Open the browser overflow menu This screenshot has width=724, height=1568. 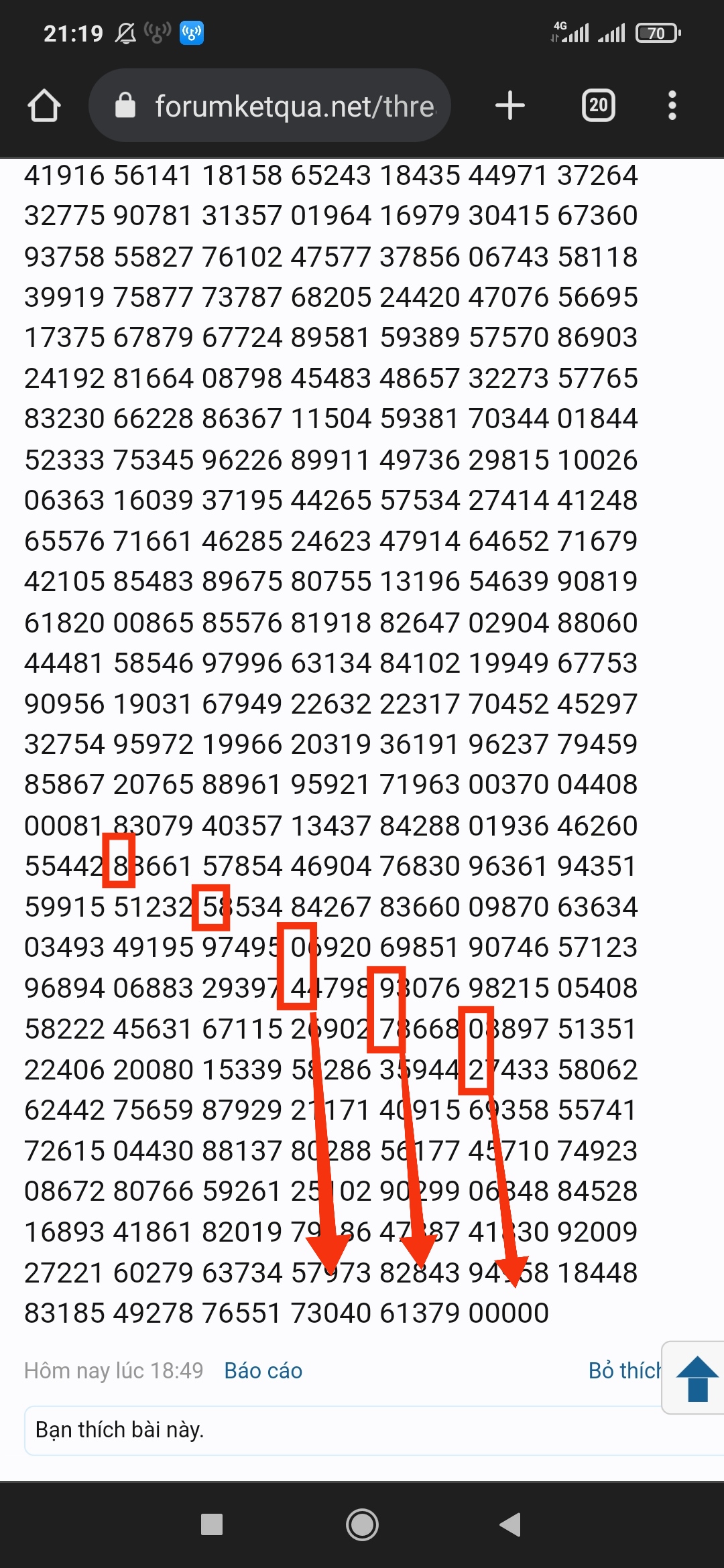coord(672,105)
